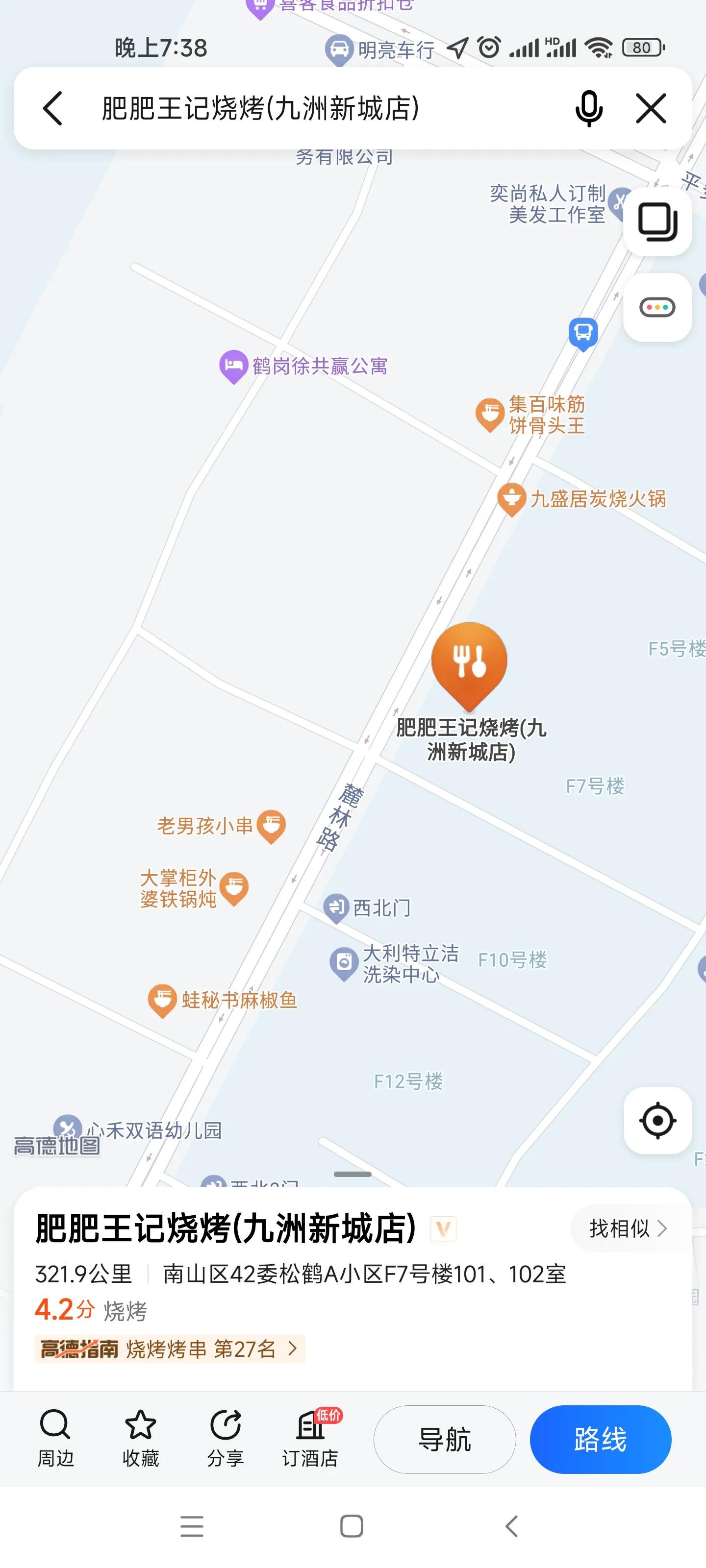This screenshot has height=1568, width=706.
Task: Start voice search with the microphone
Action: 588,109
